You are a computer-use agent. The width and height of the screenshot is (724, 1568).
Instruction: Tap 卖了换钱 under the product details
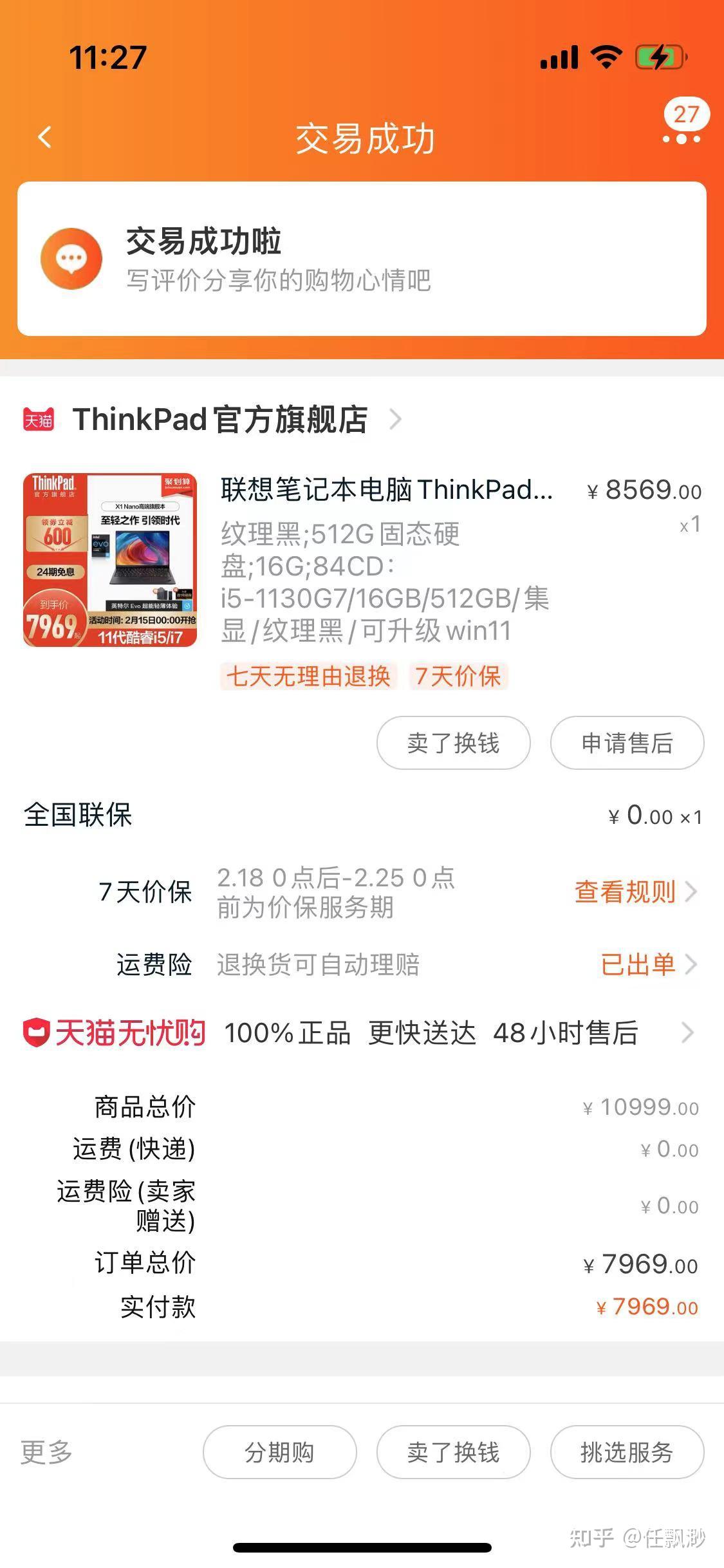point(453,743)
